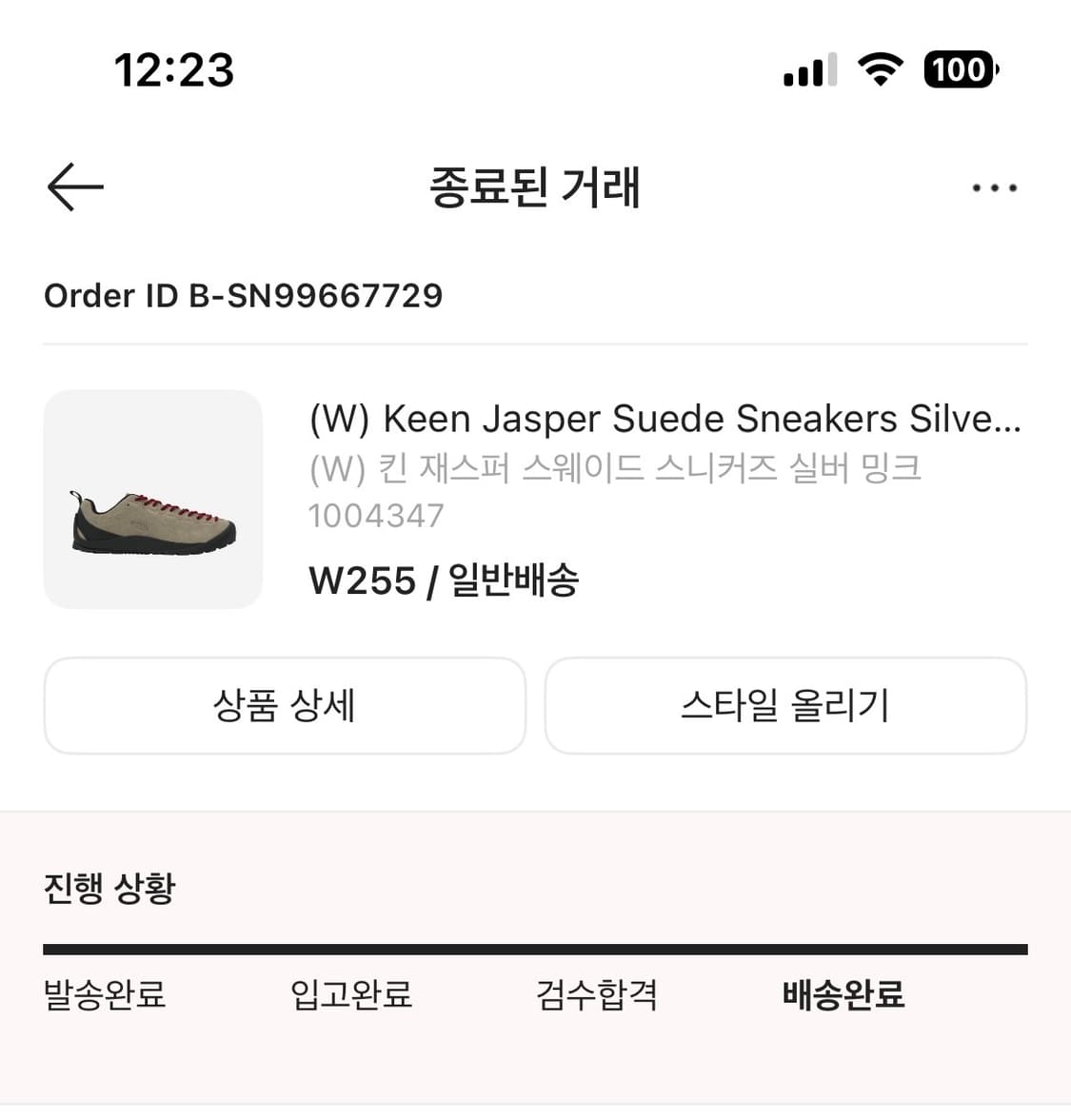This screenshot has width=1071, height=1120.
Task: Open the three-dot overflow menu icon
Action: 993,188
